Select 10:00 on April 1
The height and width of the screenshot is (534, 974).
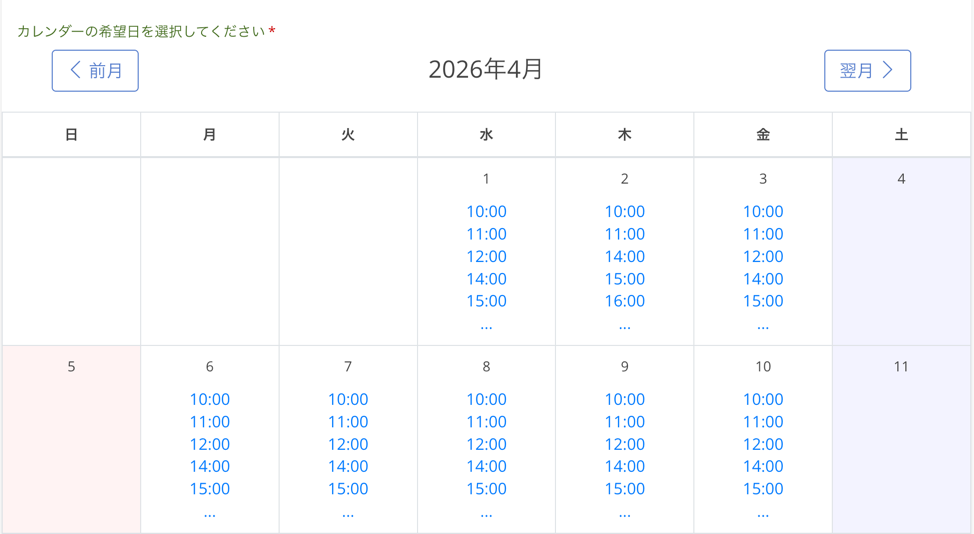pos(486,211)
